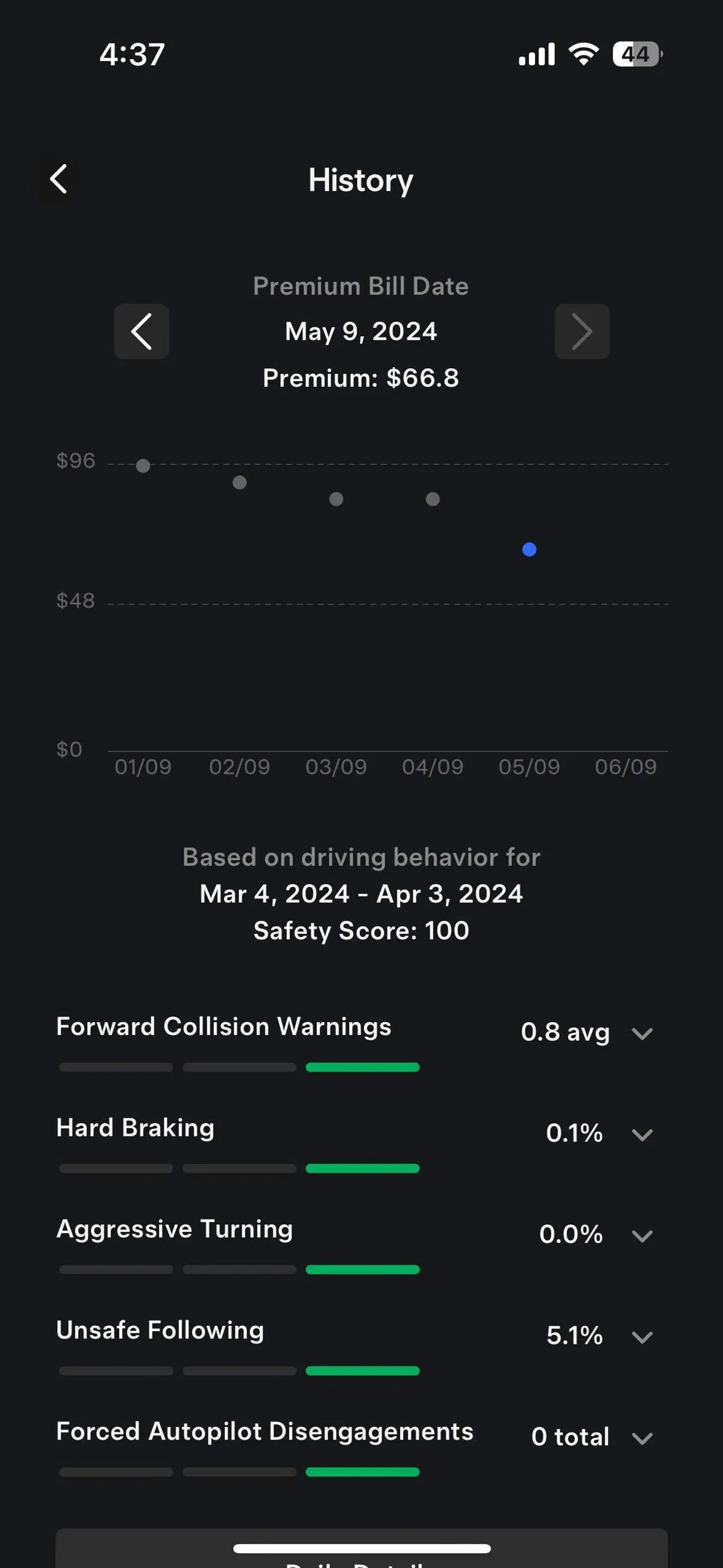
Task: Go back from the History screen
Action: coord(58,180)
